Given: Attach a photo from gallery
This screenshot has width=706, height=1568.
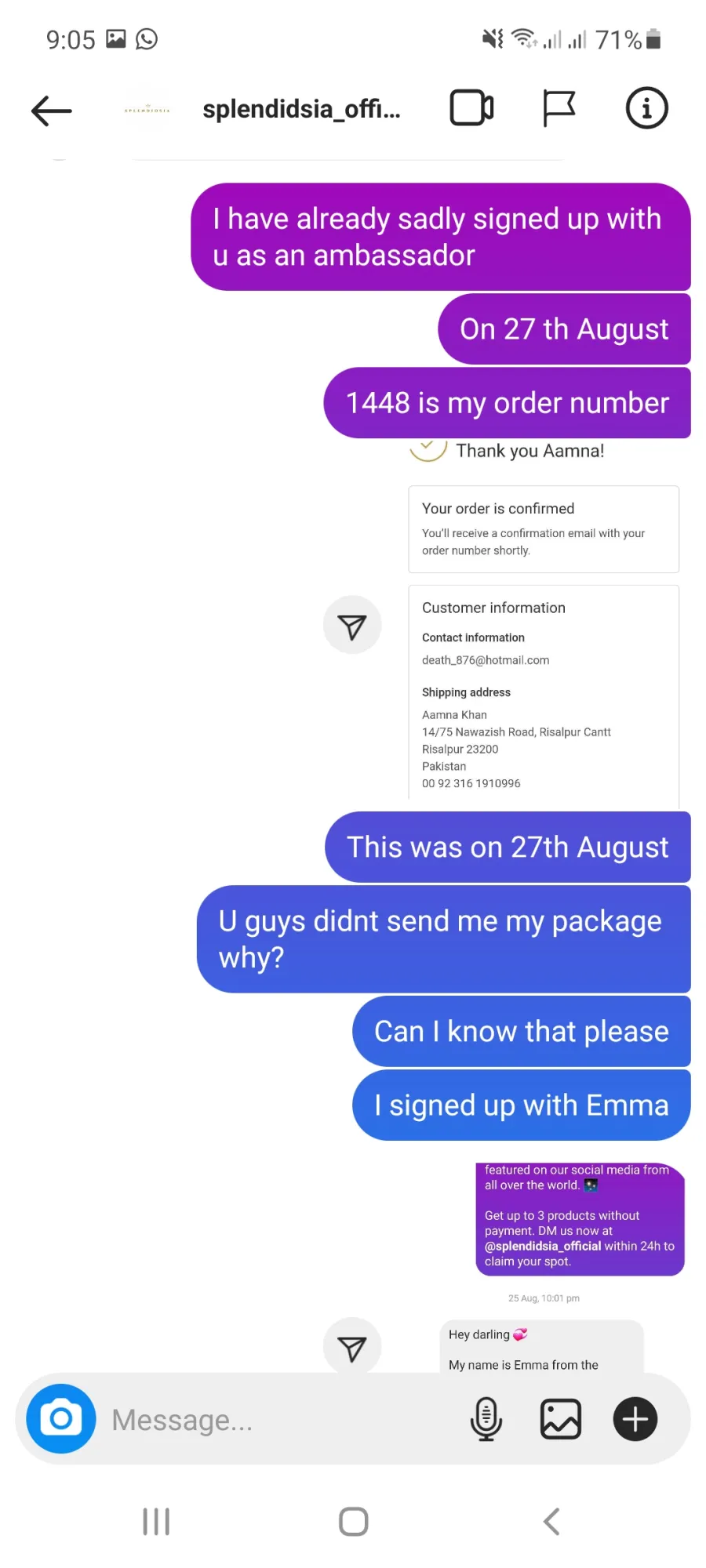Looking at the screenshot, I should (561, 1419).
